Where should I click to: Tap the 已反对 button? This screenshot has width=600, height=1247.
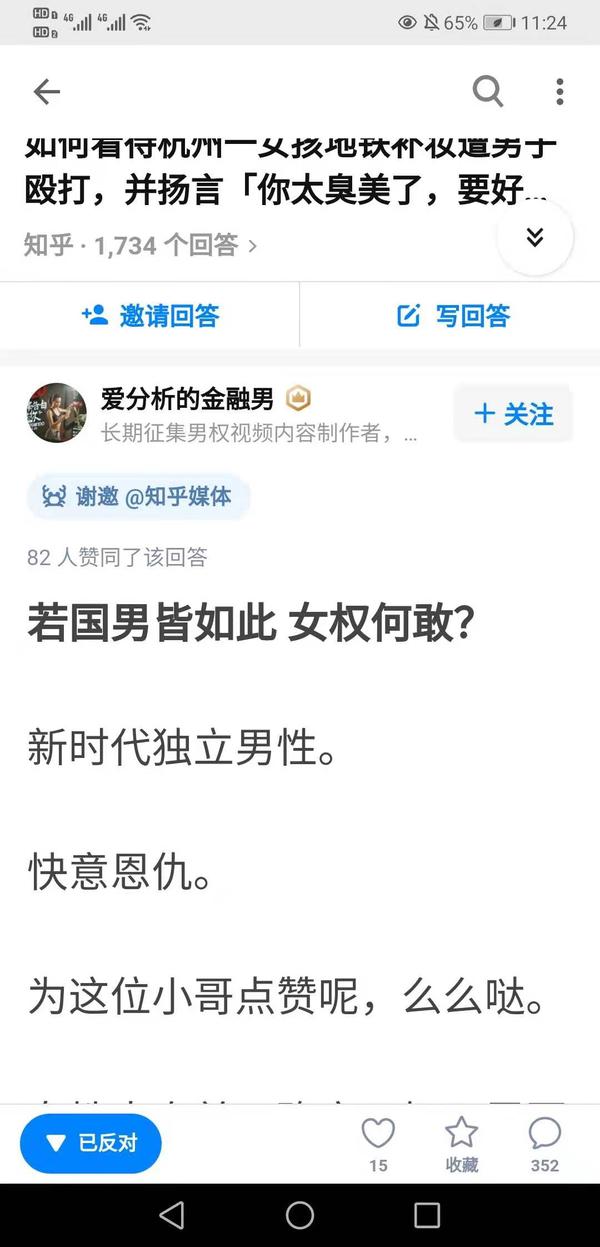coord(91,1143)
